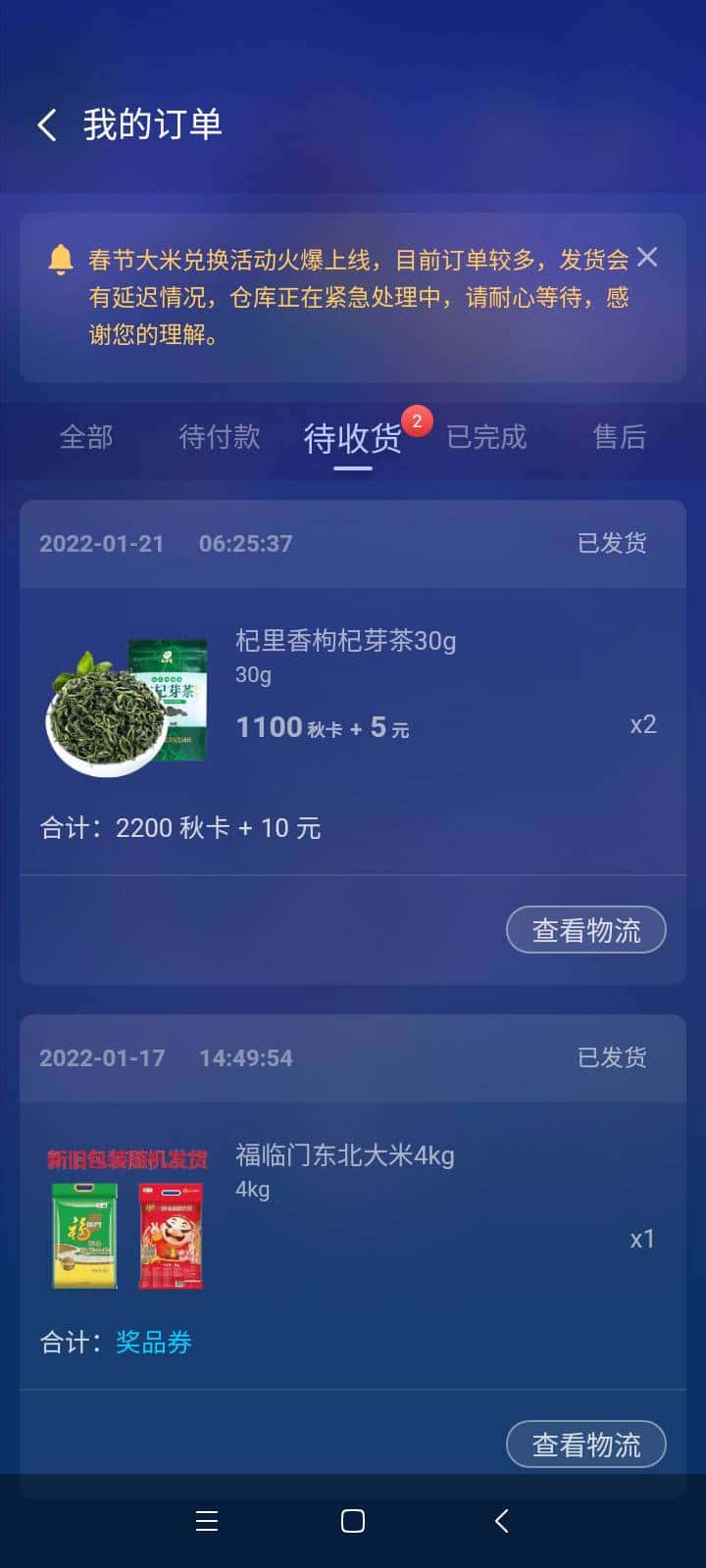This screenshot has height=1568, width=706.
Task: Click the notification bell icon
Action: (x=62, y=258)
